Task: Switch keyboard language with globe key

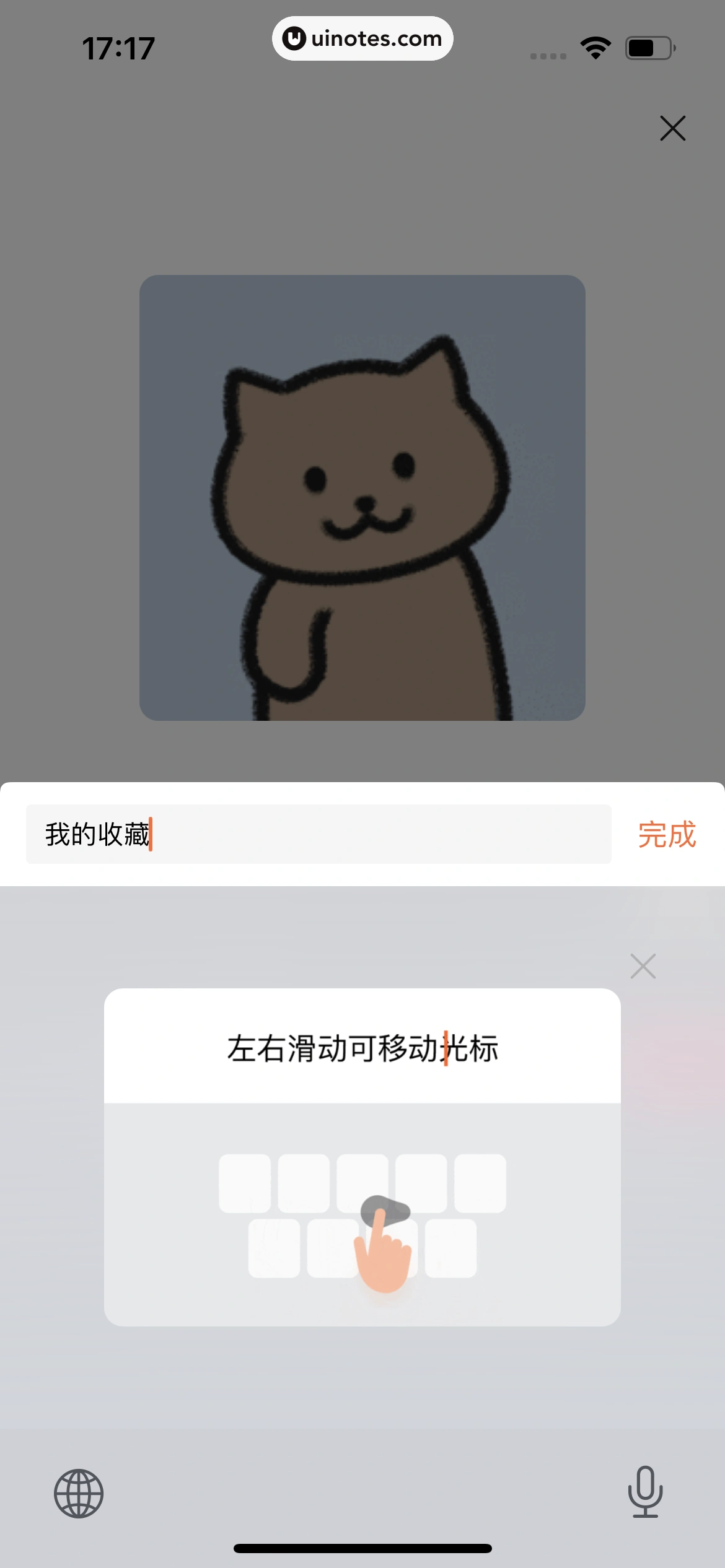Action: click(x=79, y=1493)
